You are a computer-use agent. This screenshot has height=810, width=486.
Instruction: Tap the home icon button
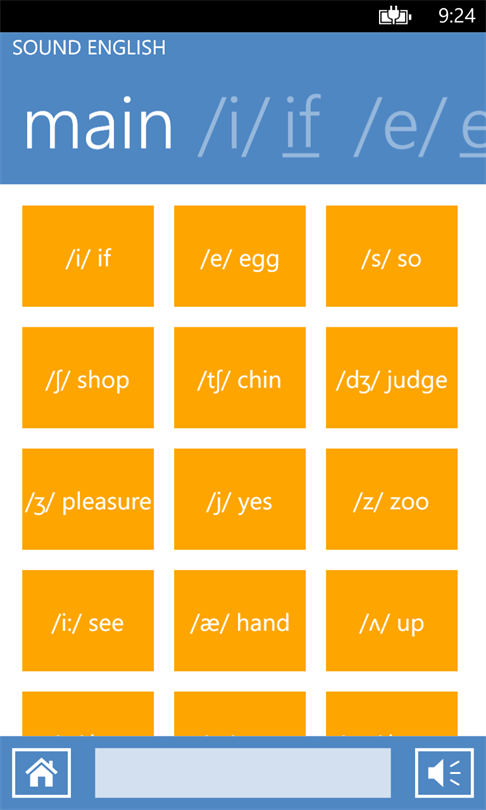click(x=41, y=773)
